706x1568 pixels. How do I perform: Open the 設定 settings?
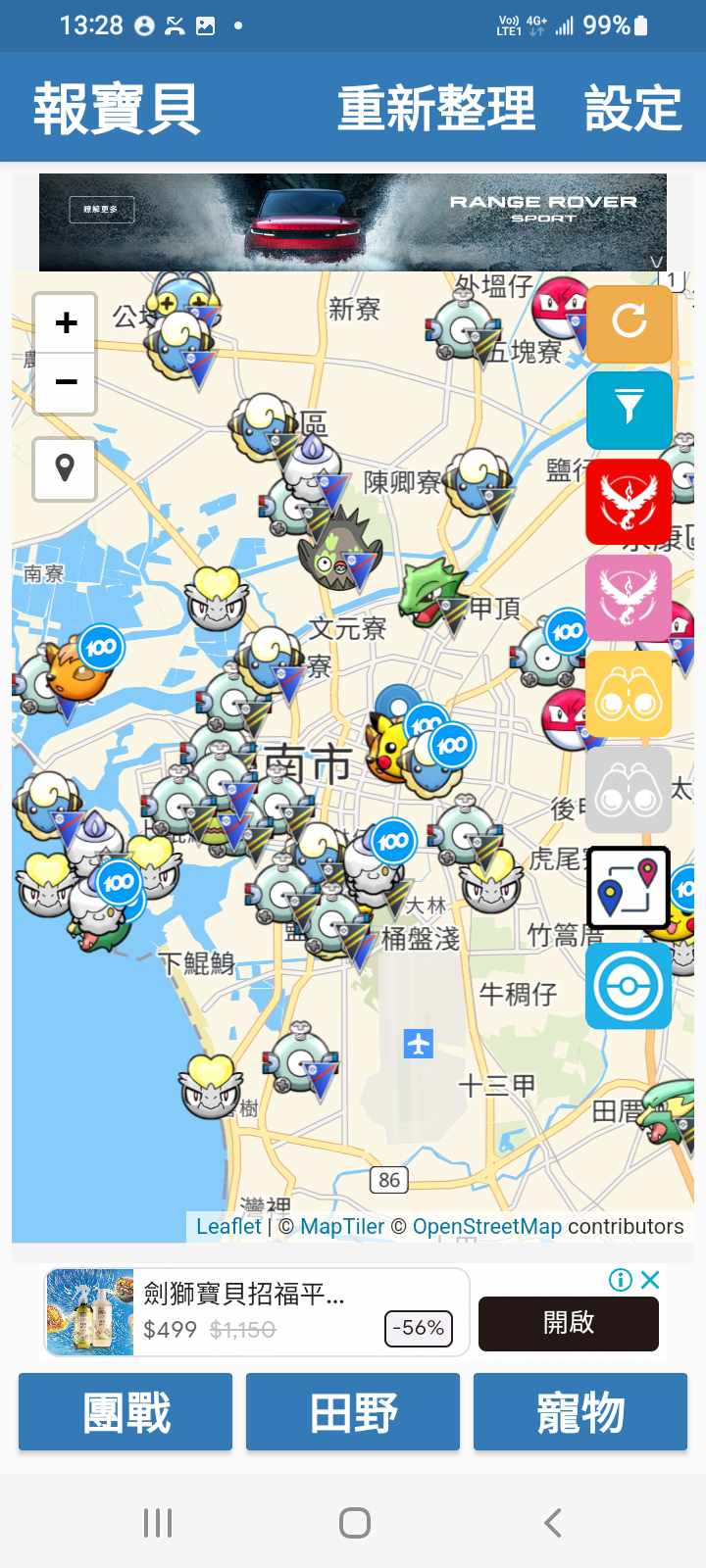[x=632, y=108]
